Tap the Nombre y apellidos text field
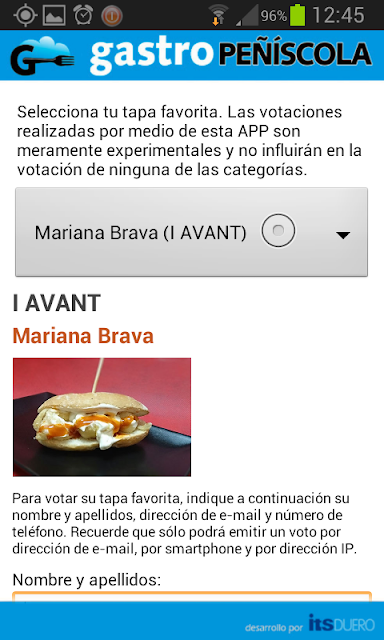Viewport: 384px width, 640px height. [192, 596]
